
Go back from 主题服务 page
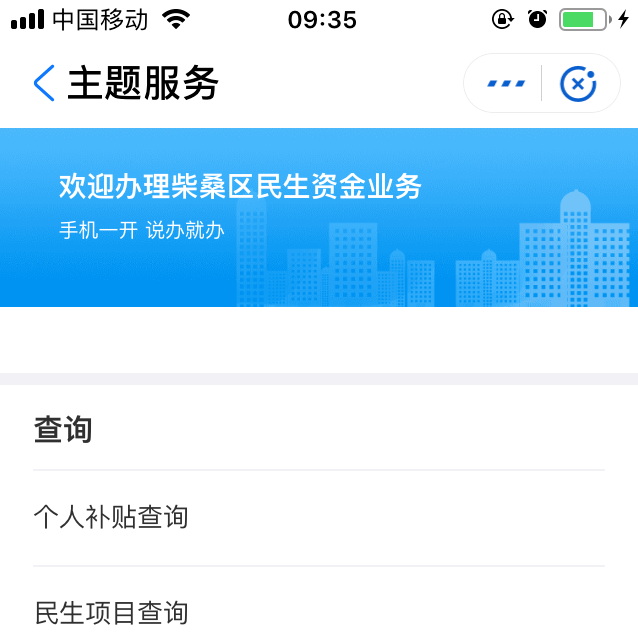(44, 84)
